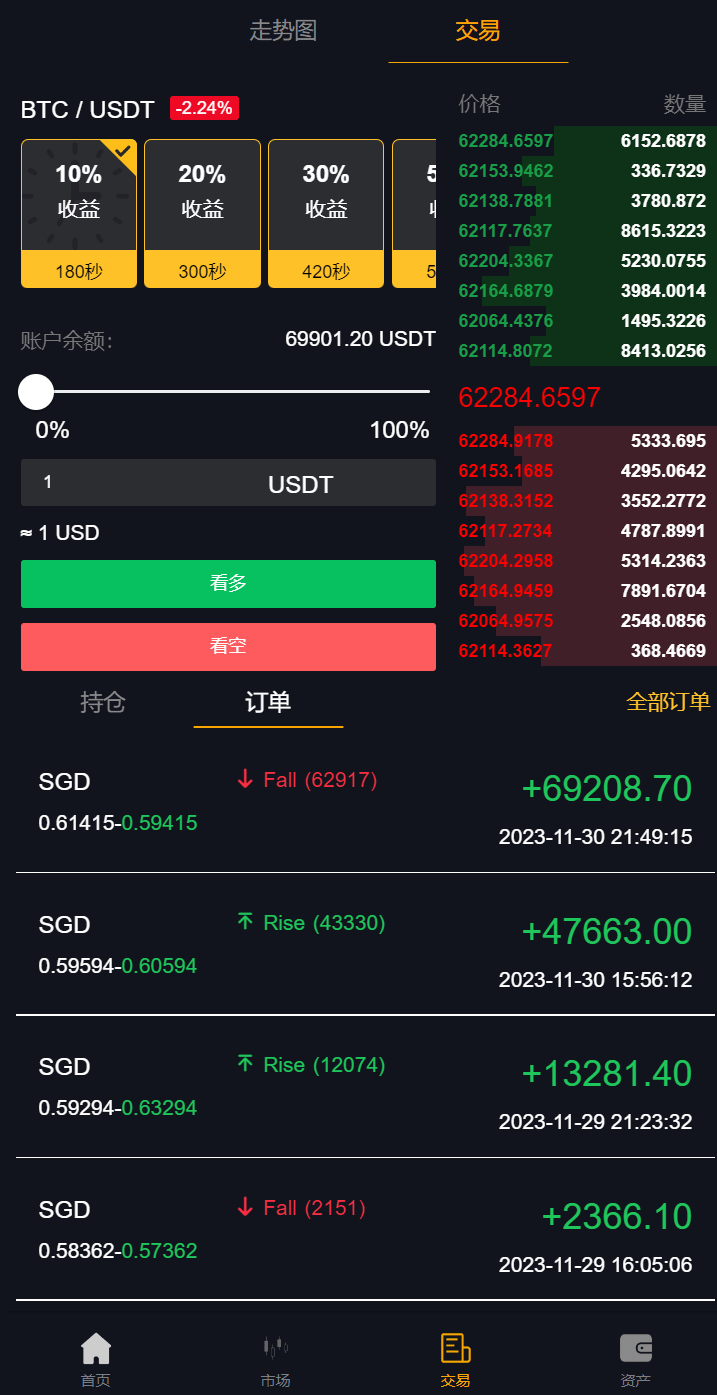
Task: Open the SGD Rise (12074) order
Action: (x=358, y=1087)
